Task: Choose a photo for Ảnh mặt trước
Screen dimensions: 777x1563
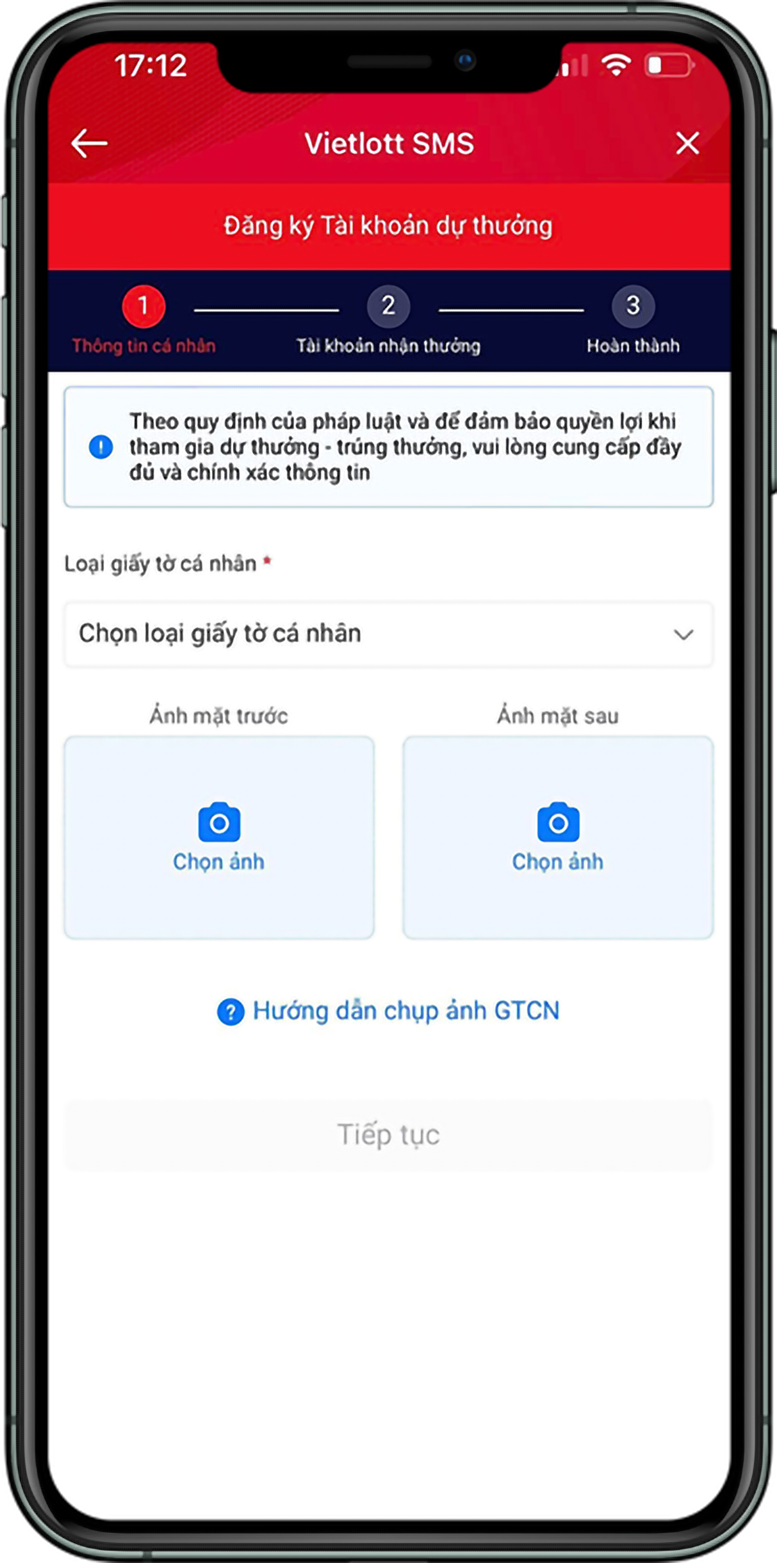Action: coord(219,838)
